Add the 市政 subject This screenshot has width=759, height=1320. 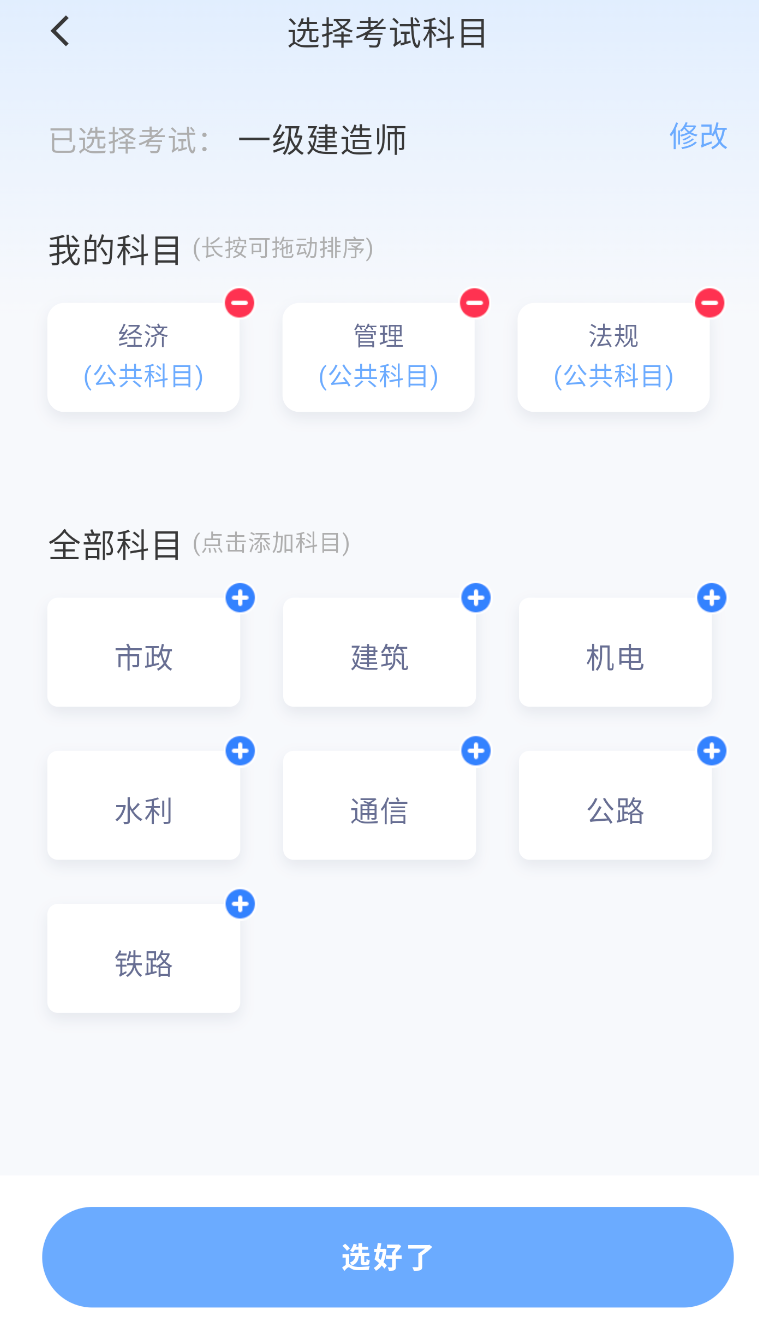240,598
